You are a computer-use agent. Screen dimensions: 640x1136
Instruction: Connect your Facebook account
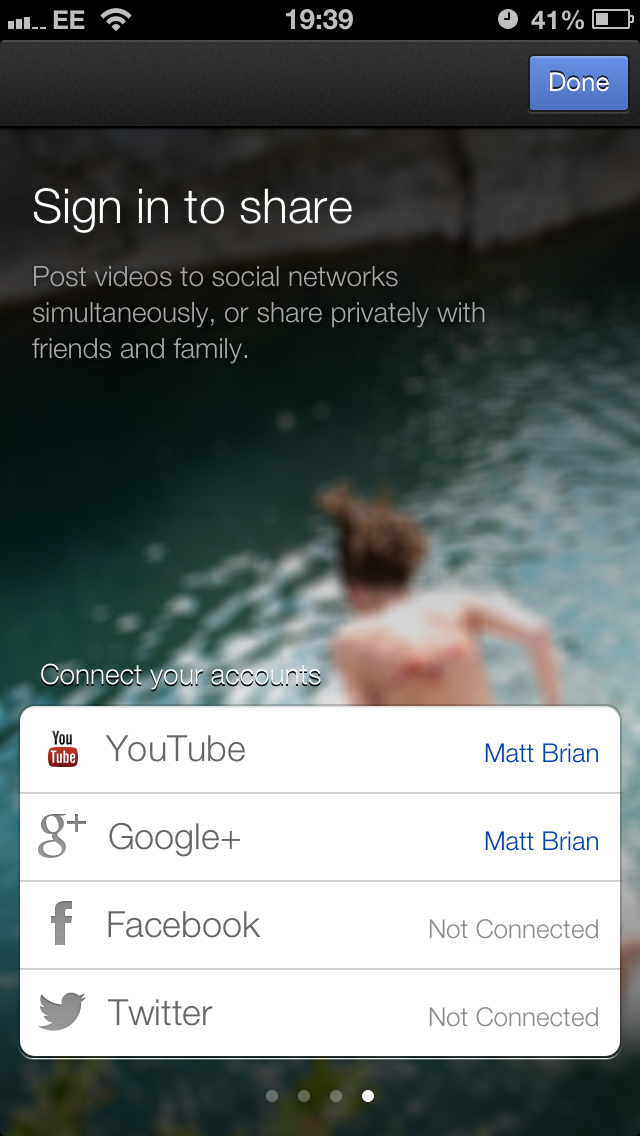[x=320, y=925]
